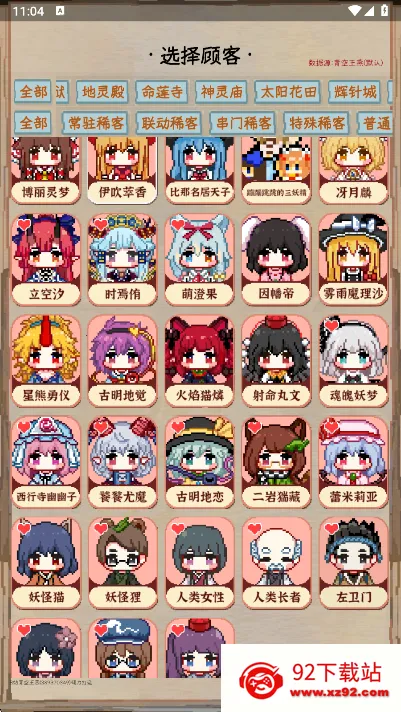401x712 pixels.
Task: Show 常驻稀客 customers only
Action: pyautogui.click(x=95, y=123)
